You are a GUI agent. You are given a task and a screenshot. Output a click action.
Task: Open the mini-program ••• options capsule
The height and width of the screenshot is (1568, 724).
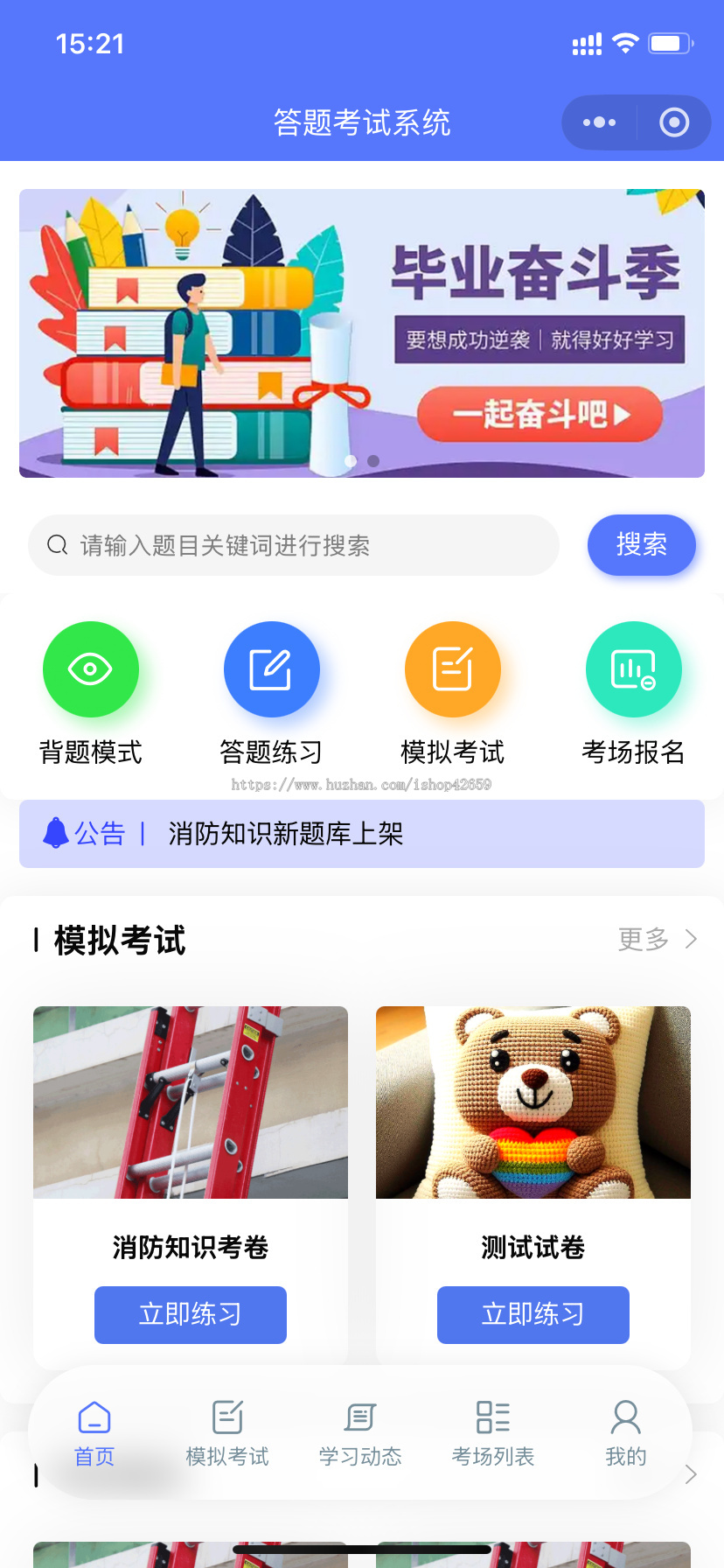click(598, 122)
